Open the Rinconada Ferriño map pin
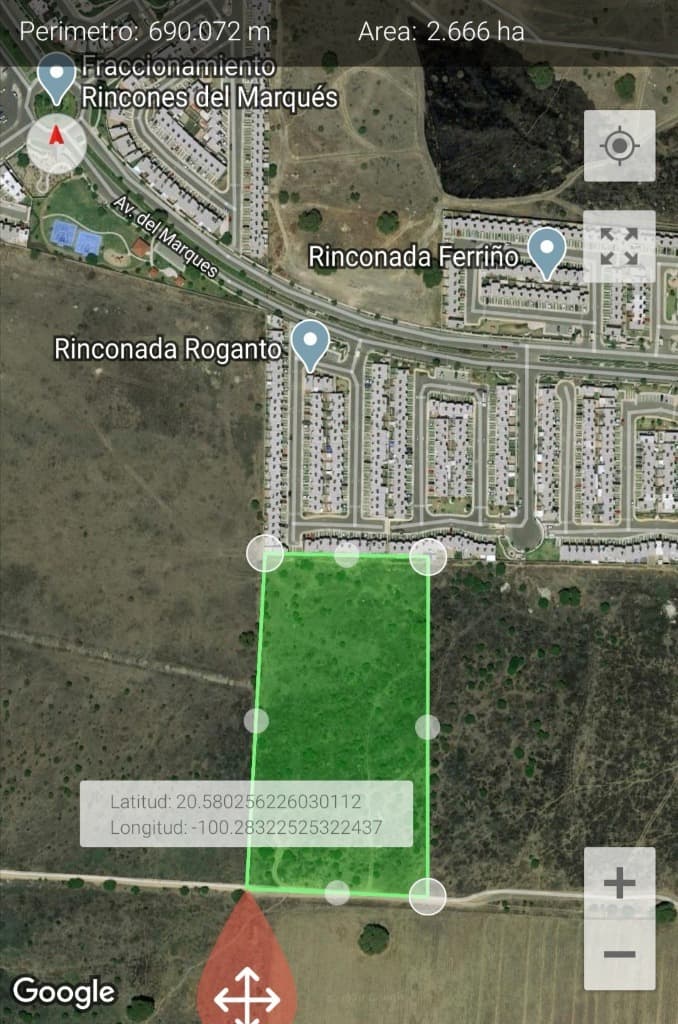Screen dimensions: 678x1024 point(546,253)
